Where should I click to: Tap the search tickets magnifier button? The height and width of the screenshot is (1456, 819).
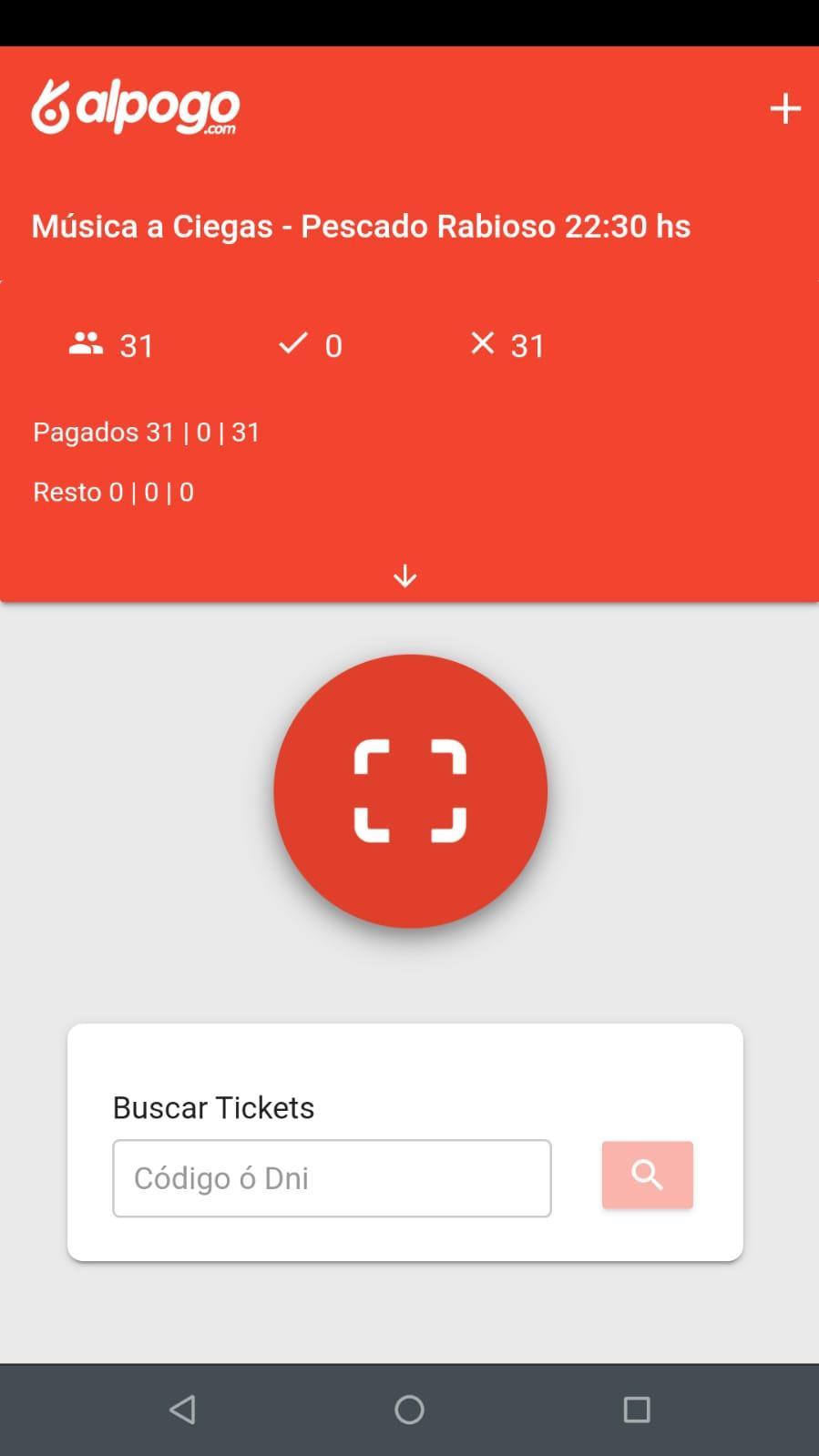(x=647, y=1175)
